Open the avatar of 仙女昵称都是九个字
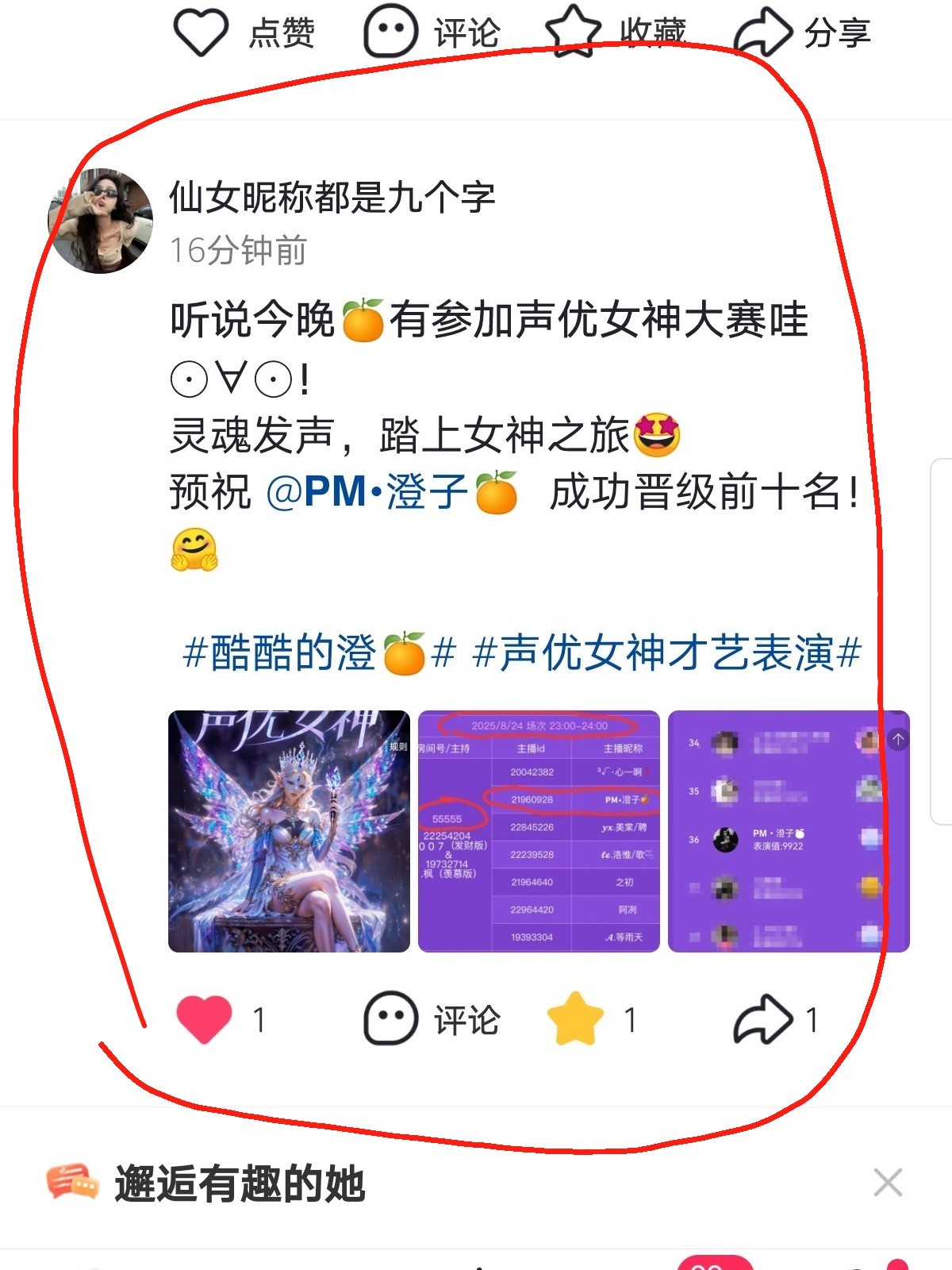The height and width of the screenshot is (1270, 952). [100, 221]
